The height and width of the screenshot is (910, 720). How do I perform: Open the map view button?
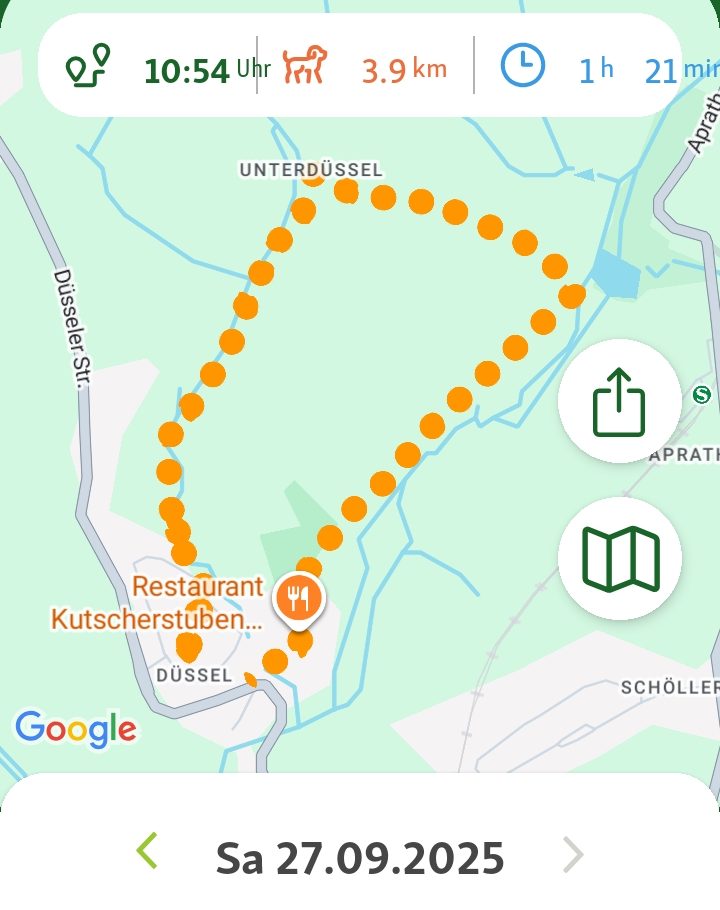click(x=619, y=559)
